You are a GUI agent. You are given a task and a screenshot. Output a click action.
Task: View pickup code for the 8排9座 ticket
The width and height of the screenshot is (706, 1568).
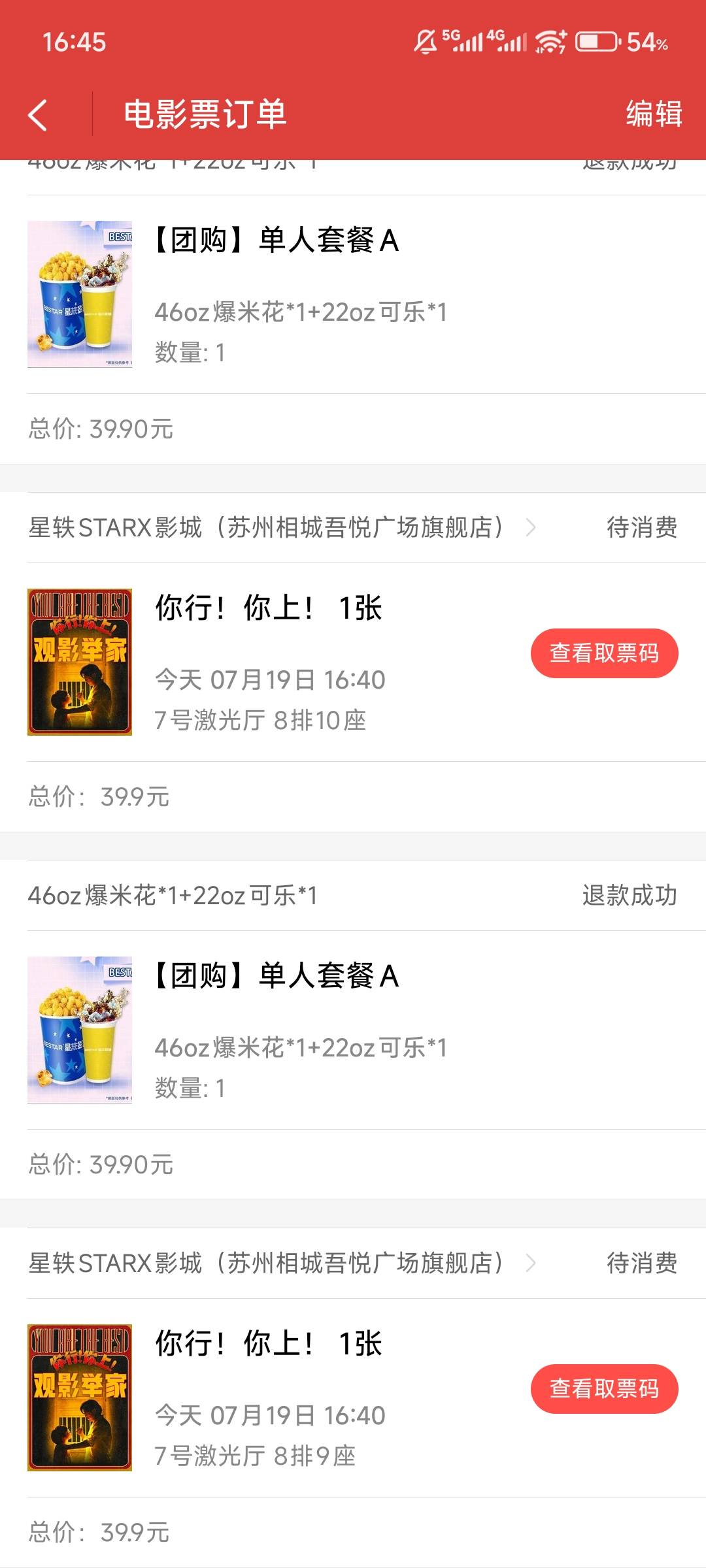tap(604, 1389)
